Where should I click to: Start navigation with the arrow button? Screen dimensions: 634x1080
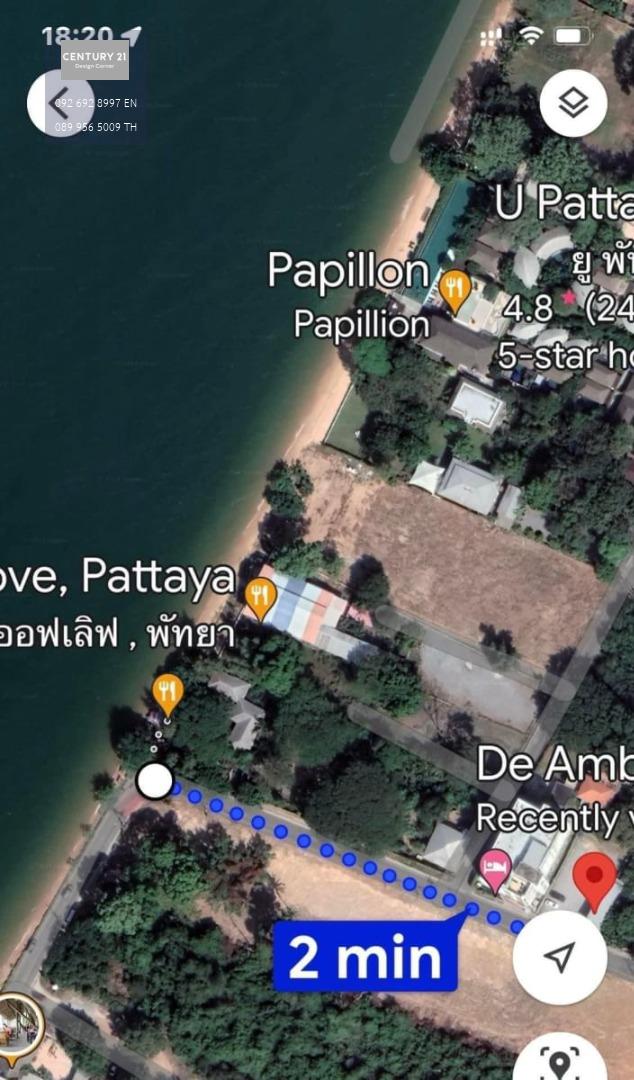pos(560,957)
